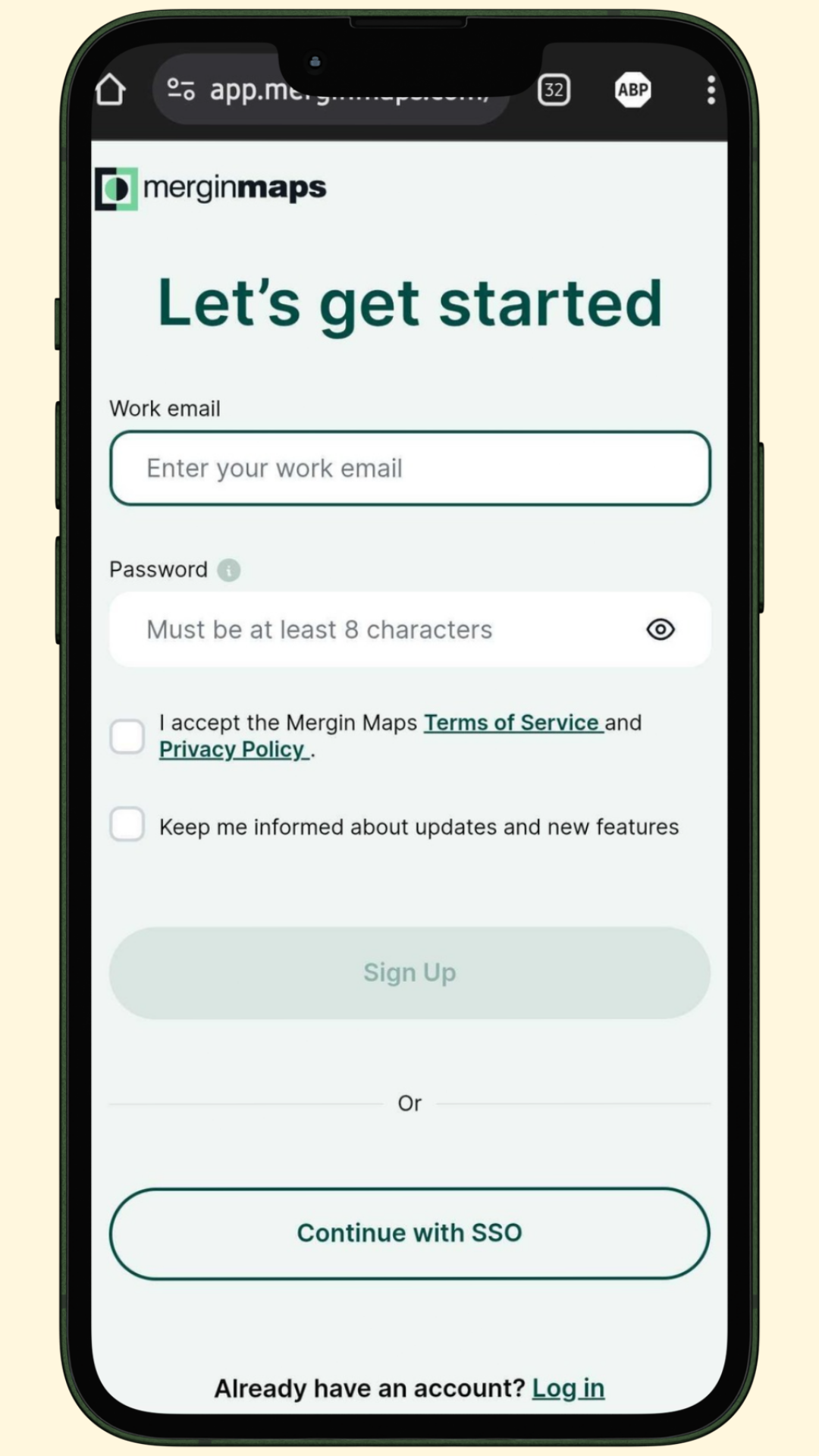
Task: Enable Keep me informed about updates checkbox
Action: click(127, 824)
